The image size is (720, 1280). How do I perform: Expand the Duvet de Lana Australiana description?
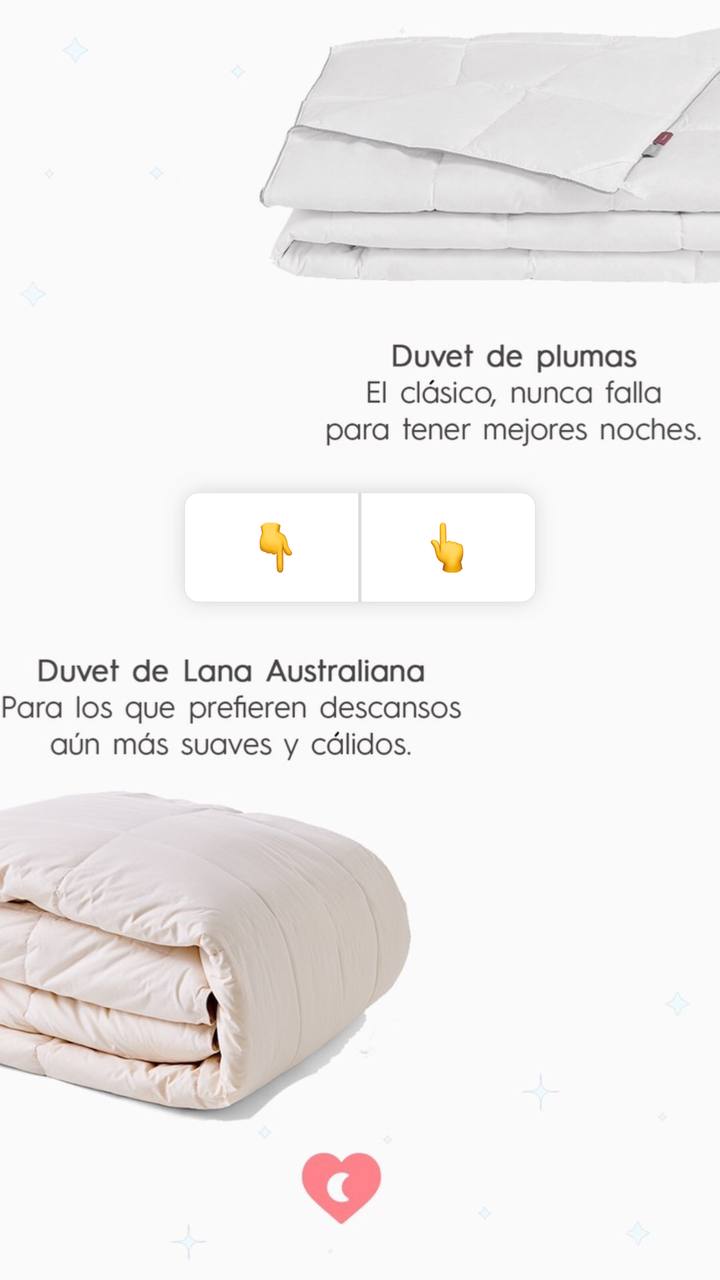pyautogui.click(x=230, y=725)
